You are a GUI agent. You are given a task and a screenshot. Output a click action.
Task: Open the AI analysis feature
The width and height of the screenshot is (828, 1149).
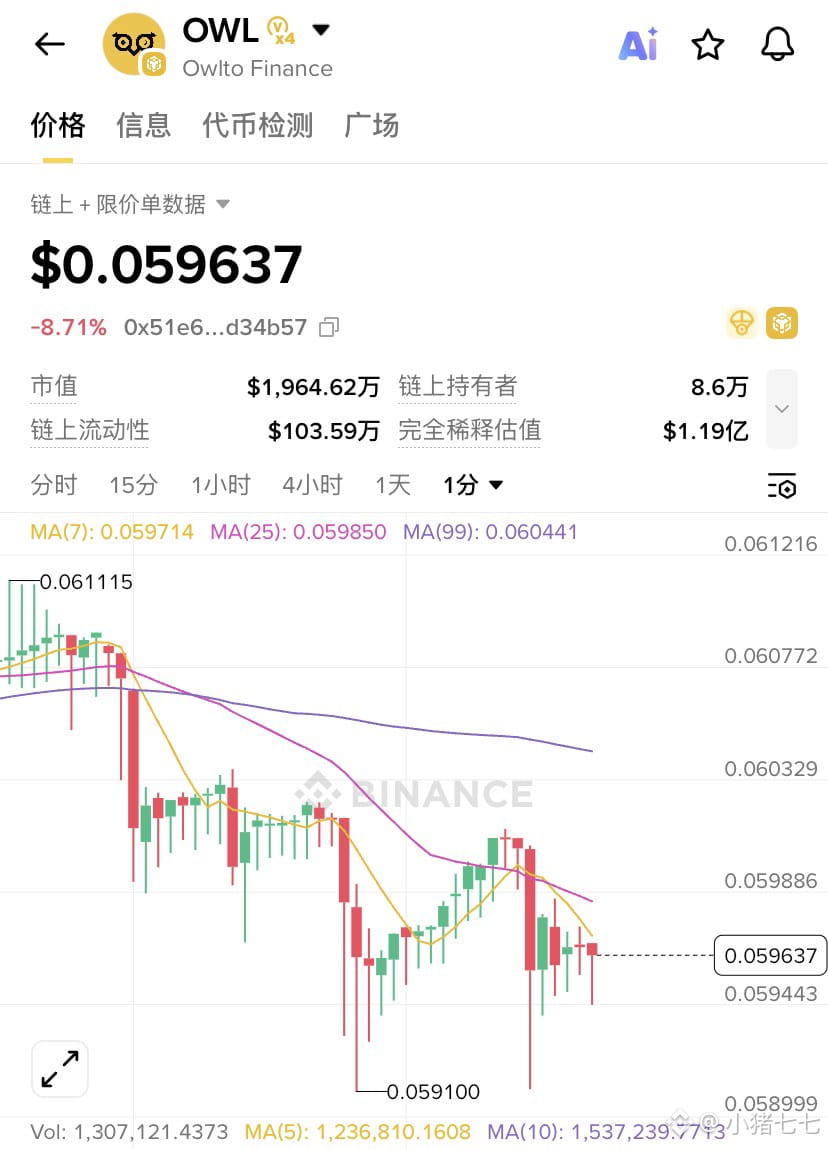tap(638, 44)
